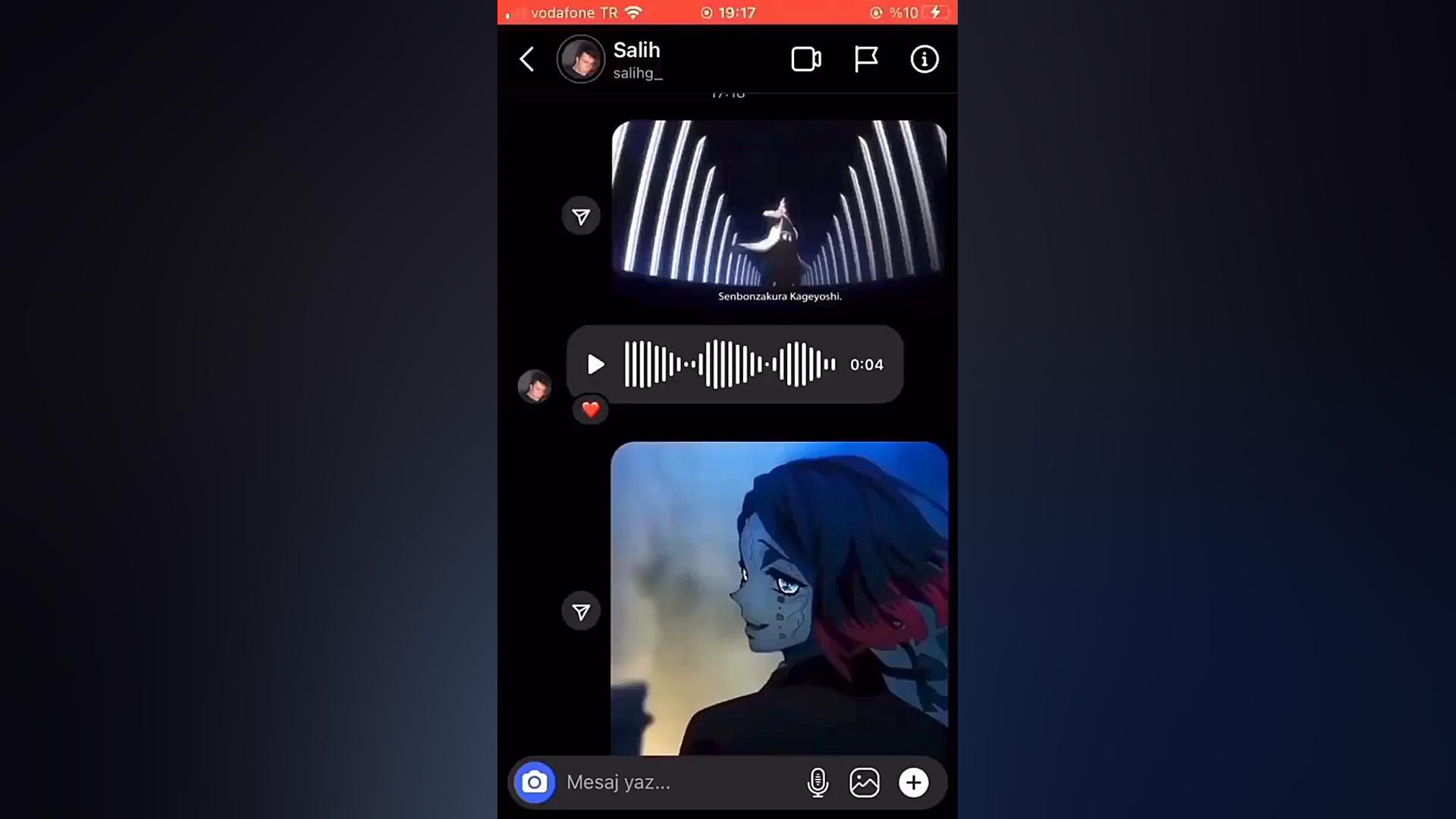Tap the flag icon in the header
1456x819 pixels.
coord(865,59)
